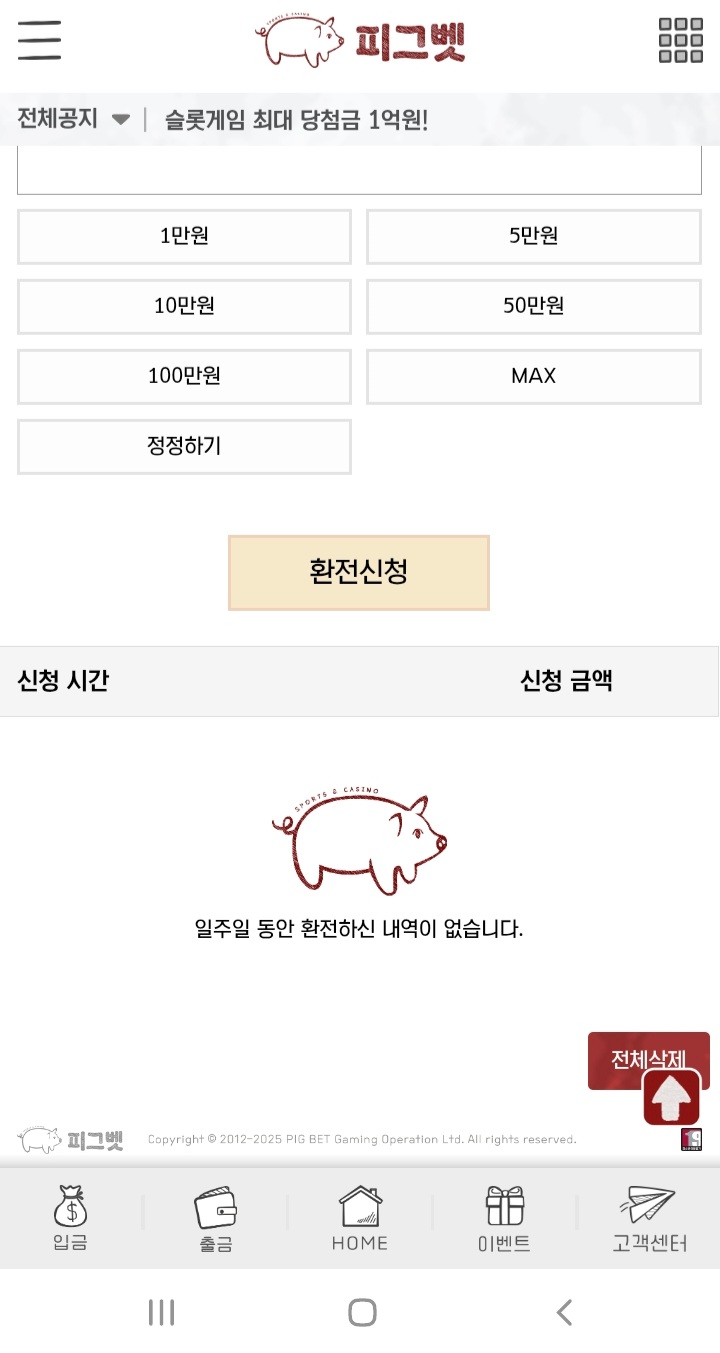This screenshot has height=1353, width=720.
Task: Select the 1만원 amount button
Action: click(x=184, y=237)
